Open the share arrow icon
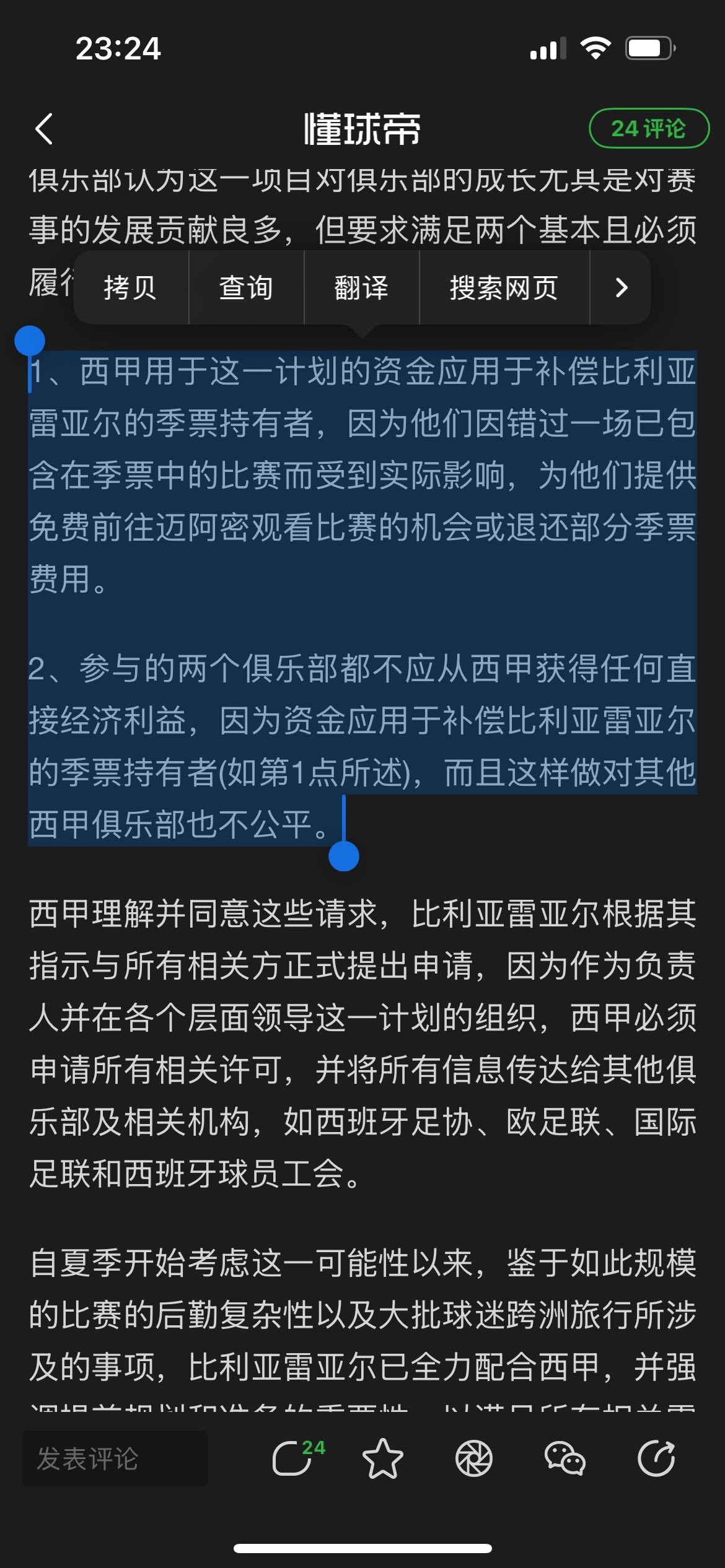 coord(656,1458)
